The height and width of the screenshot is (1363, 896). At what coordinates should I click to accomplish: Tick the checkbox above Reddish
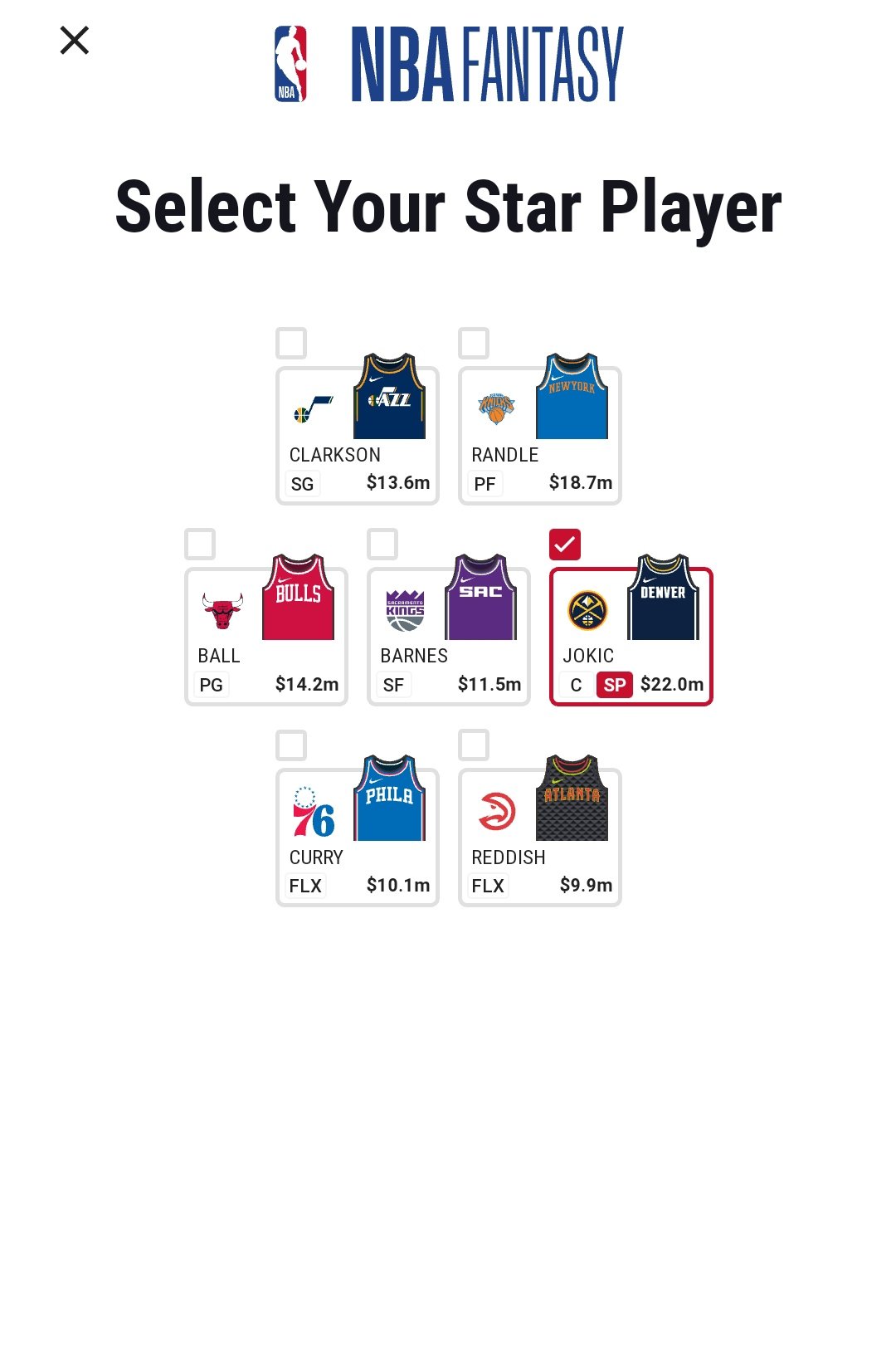[474, 745]
